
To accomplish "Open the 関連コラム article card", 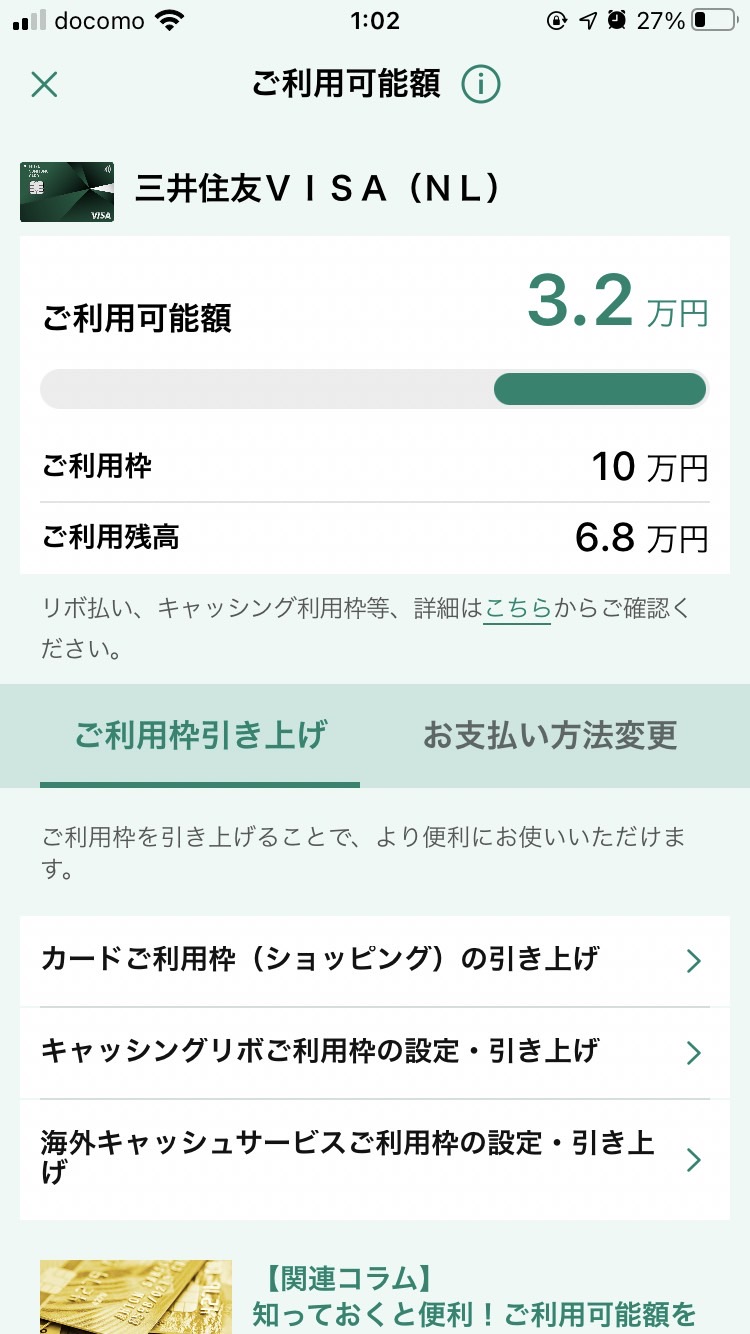I will point(375,1297).
